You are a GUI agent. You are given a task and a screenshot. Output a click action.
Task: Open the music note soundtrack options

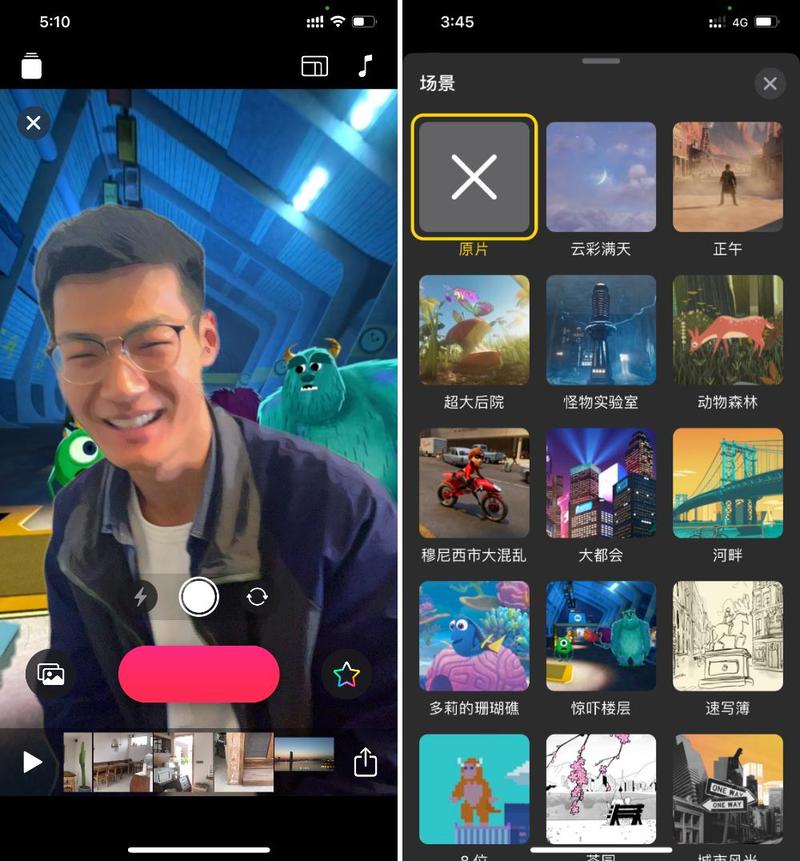click(x=366, y=66)
